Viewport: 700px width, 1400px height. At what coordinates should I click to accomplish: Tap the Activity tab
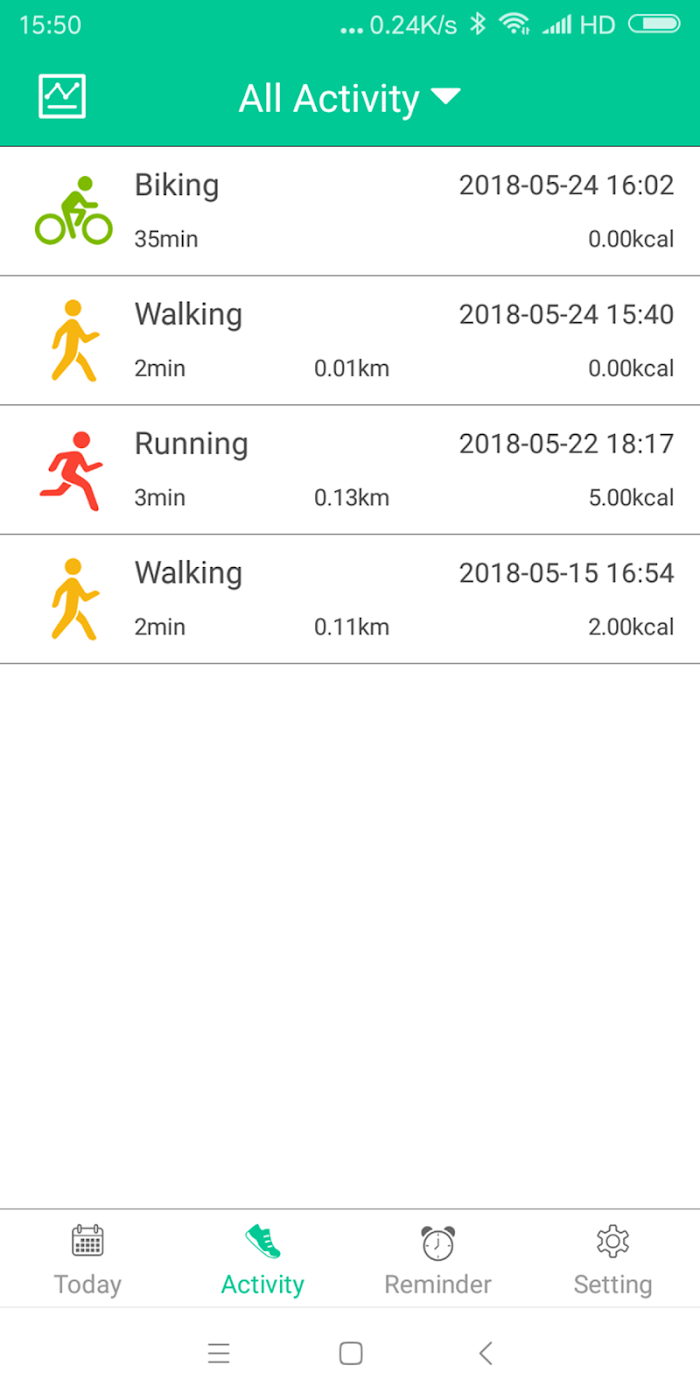[x=262, y=1260]
